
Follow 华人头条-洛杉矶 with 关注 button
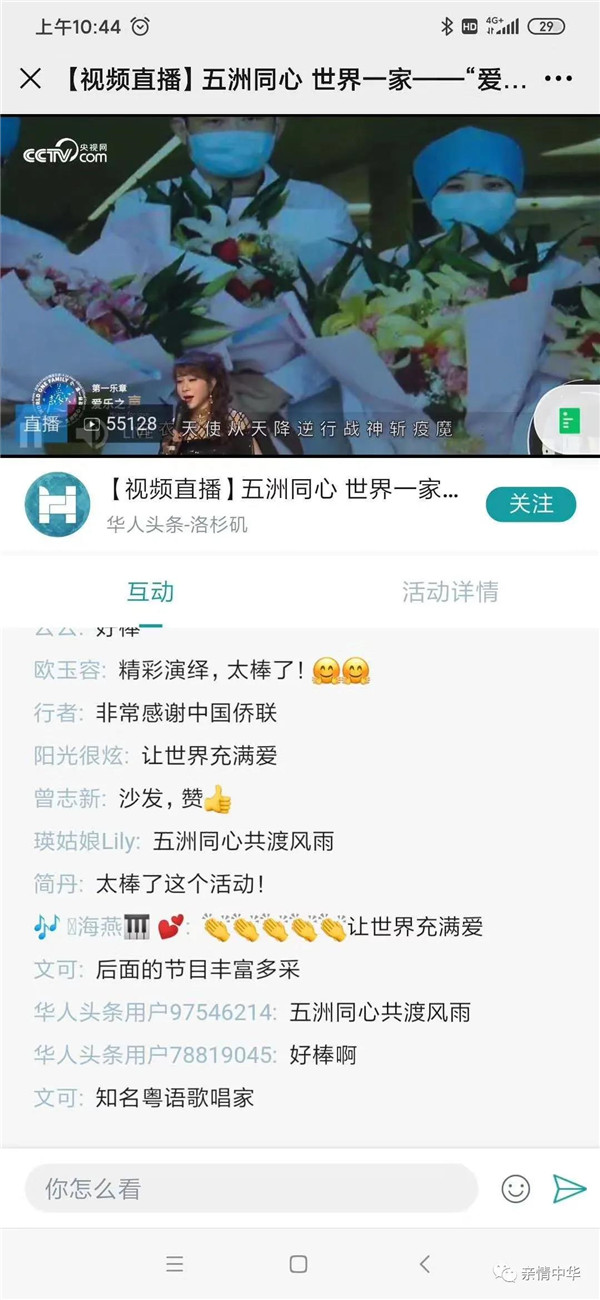[531, 505]
